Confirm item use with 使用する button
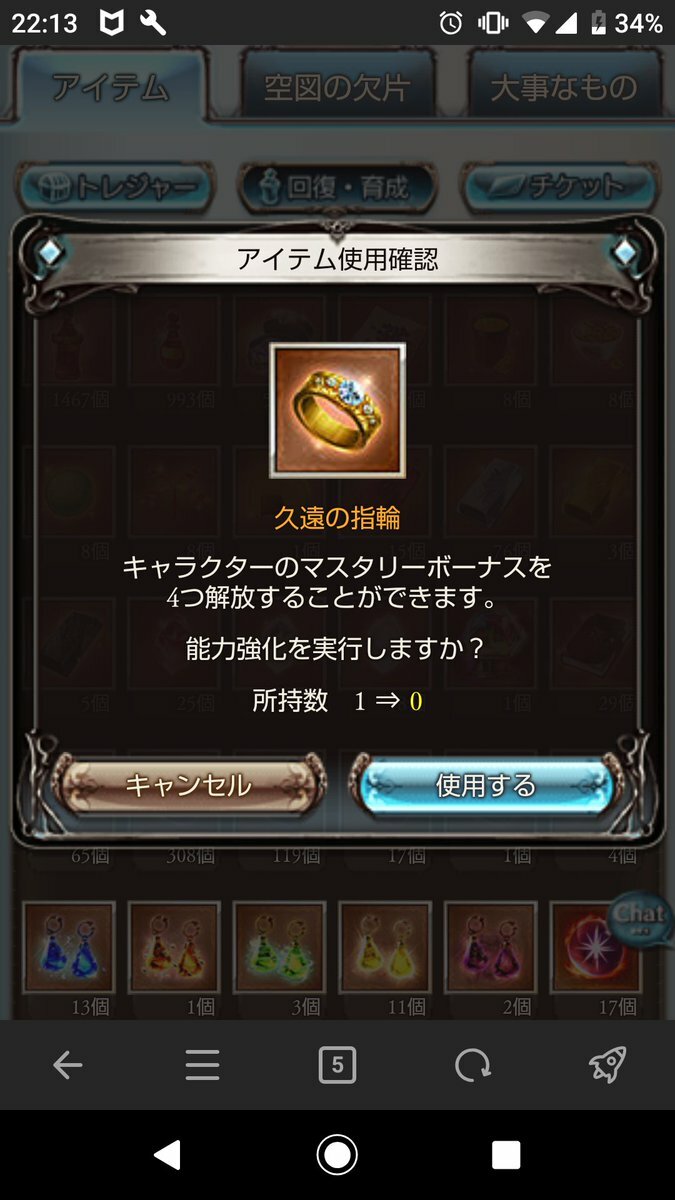The width and height of the screenshot is (675, 1200). point(485,785)
